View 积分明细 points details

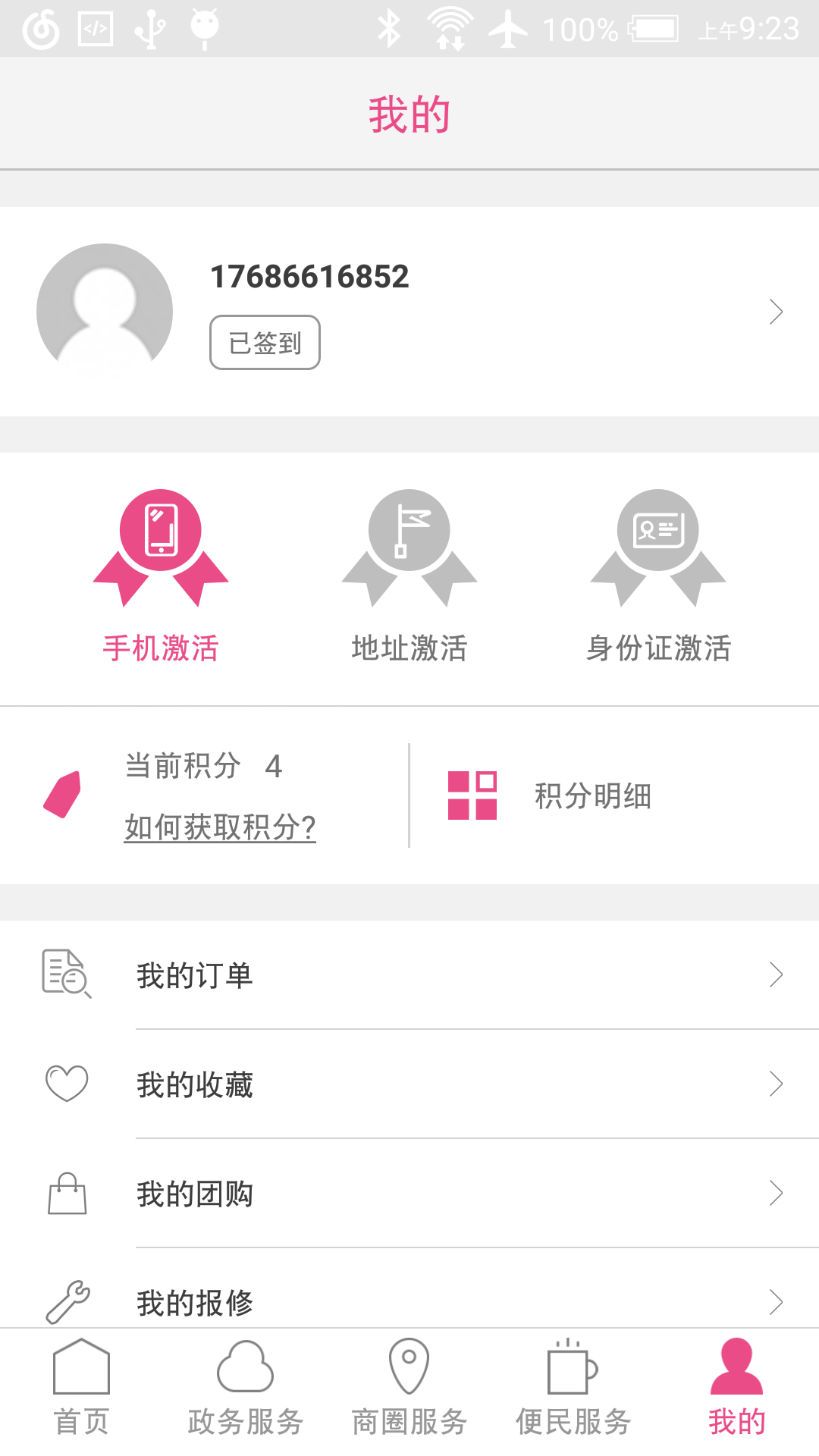(591, 796)
